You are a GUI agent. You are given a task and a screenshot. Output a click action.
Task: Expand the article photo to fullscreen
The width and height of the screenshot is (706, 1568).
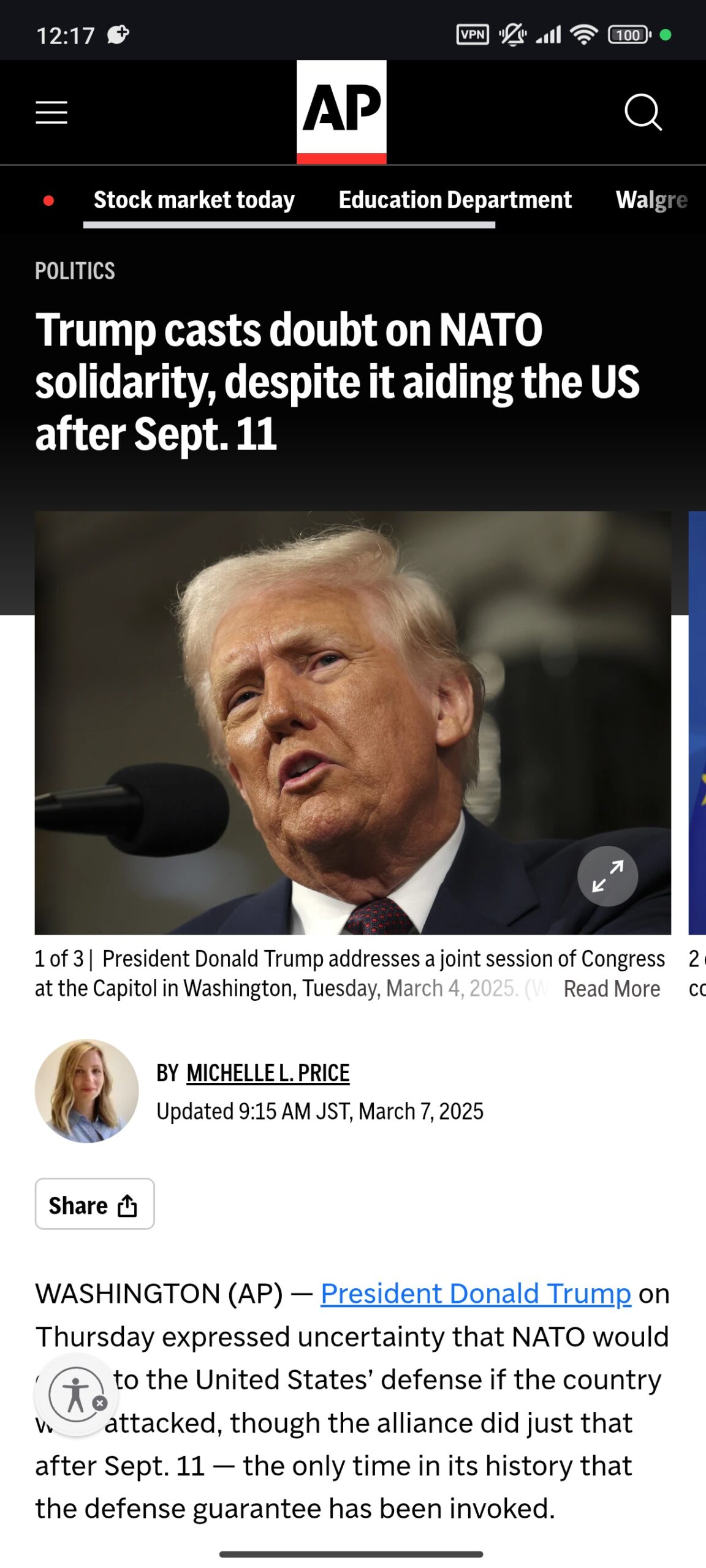pyautogui.click(x=607, y=876)
